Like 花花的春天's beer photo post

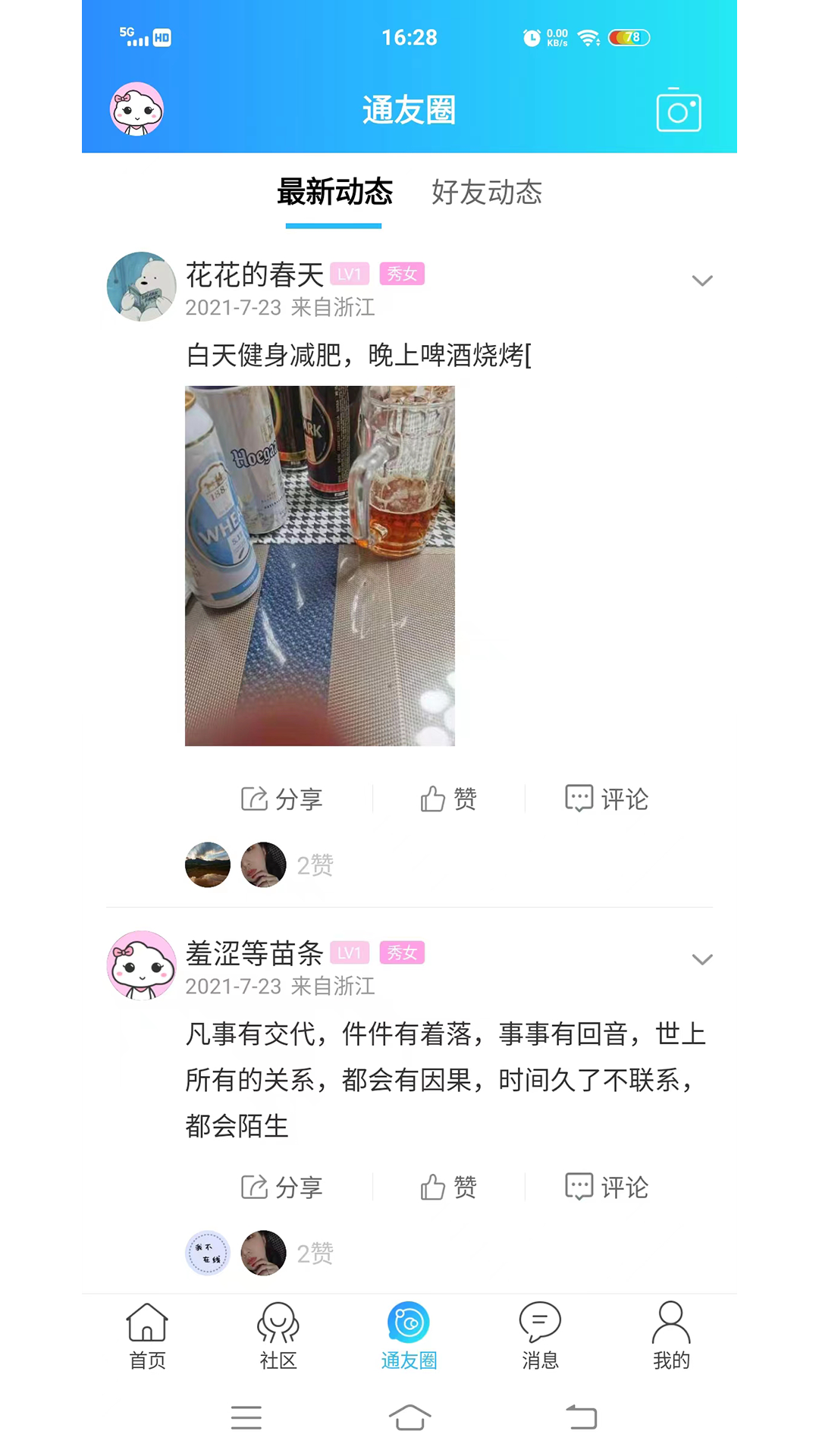point(447,799)
